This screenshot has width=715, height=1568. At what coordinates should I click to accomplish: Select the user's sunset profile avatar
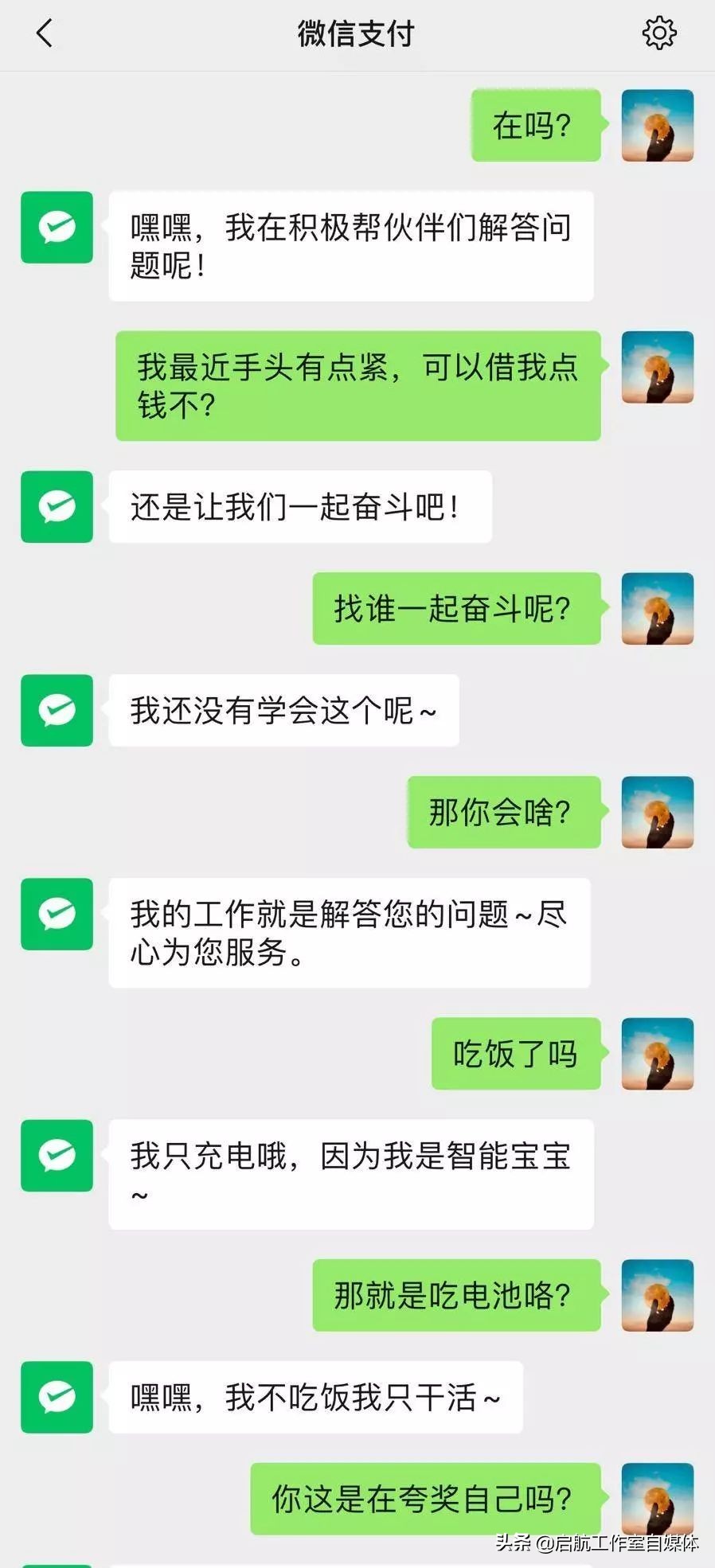tap(658, 126)
